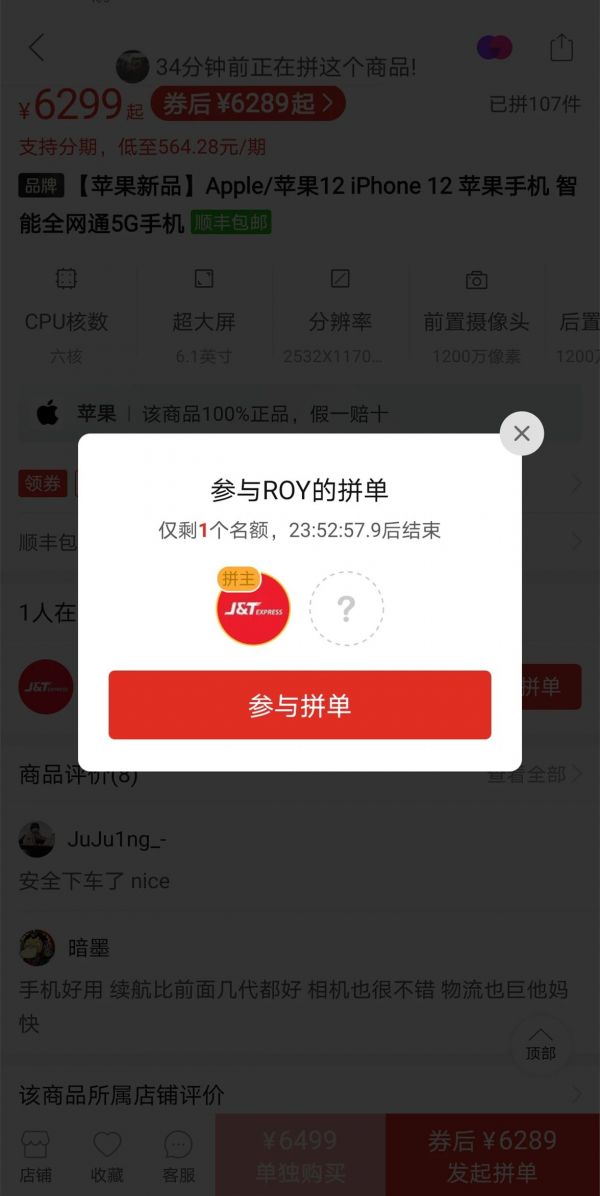Select the empty question-mark member slot
Image resolution: width=600 pixels, height=1196 pixels.
tap(346, 609)
